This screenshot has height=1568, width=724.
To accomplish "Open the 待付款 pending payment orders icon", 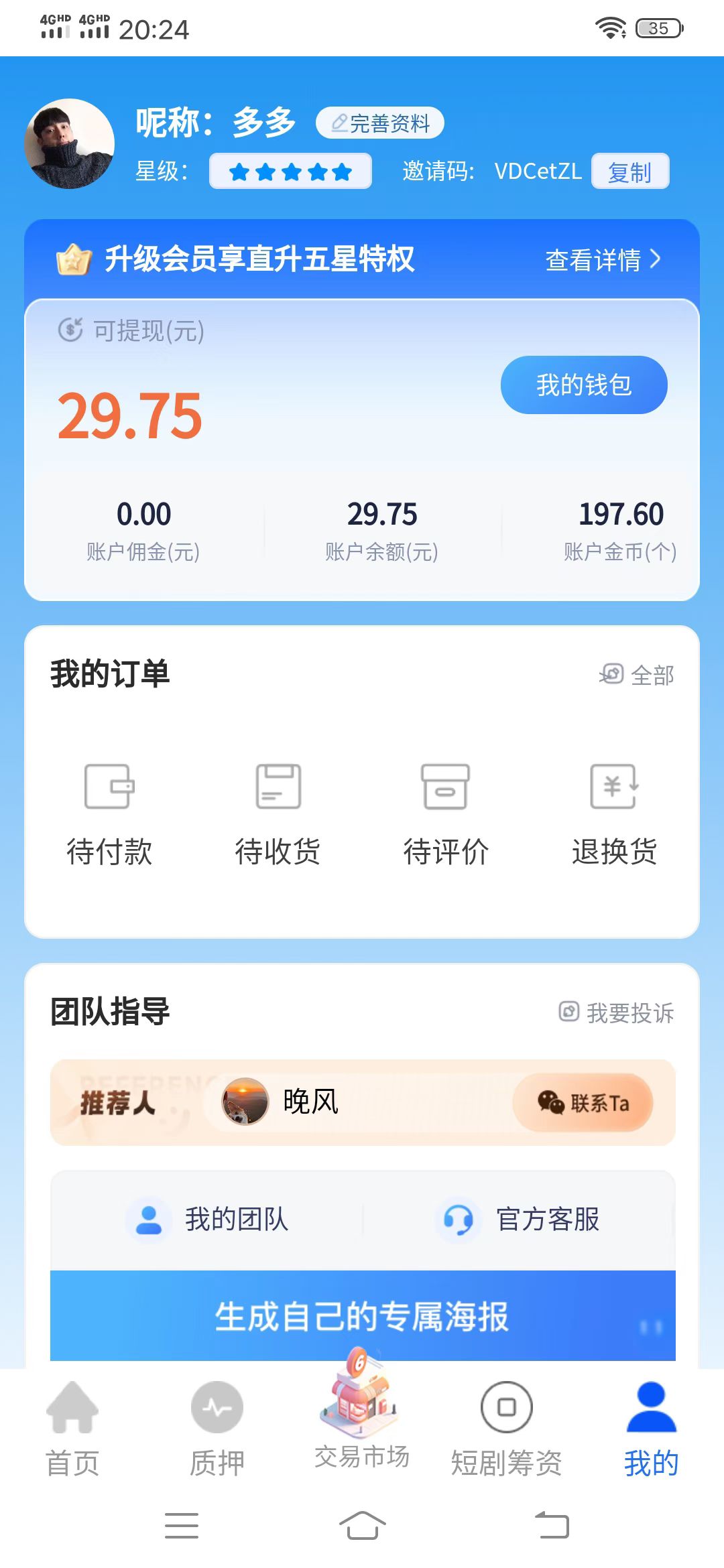I will click(x=109, y=791).
